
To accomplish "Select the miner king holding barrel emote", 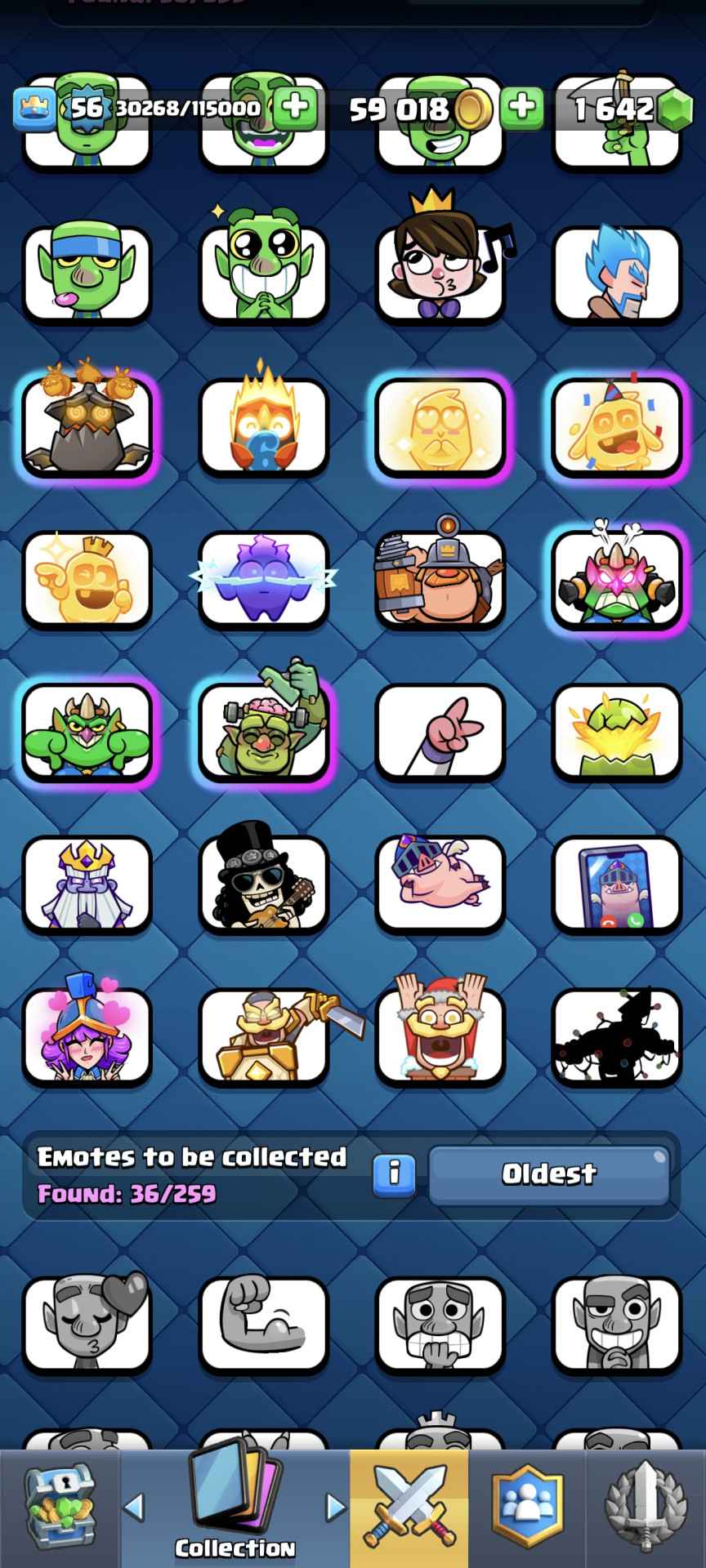I will [x=440, y=577].
